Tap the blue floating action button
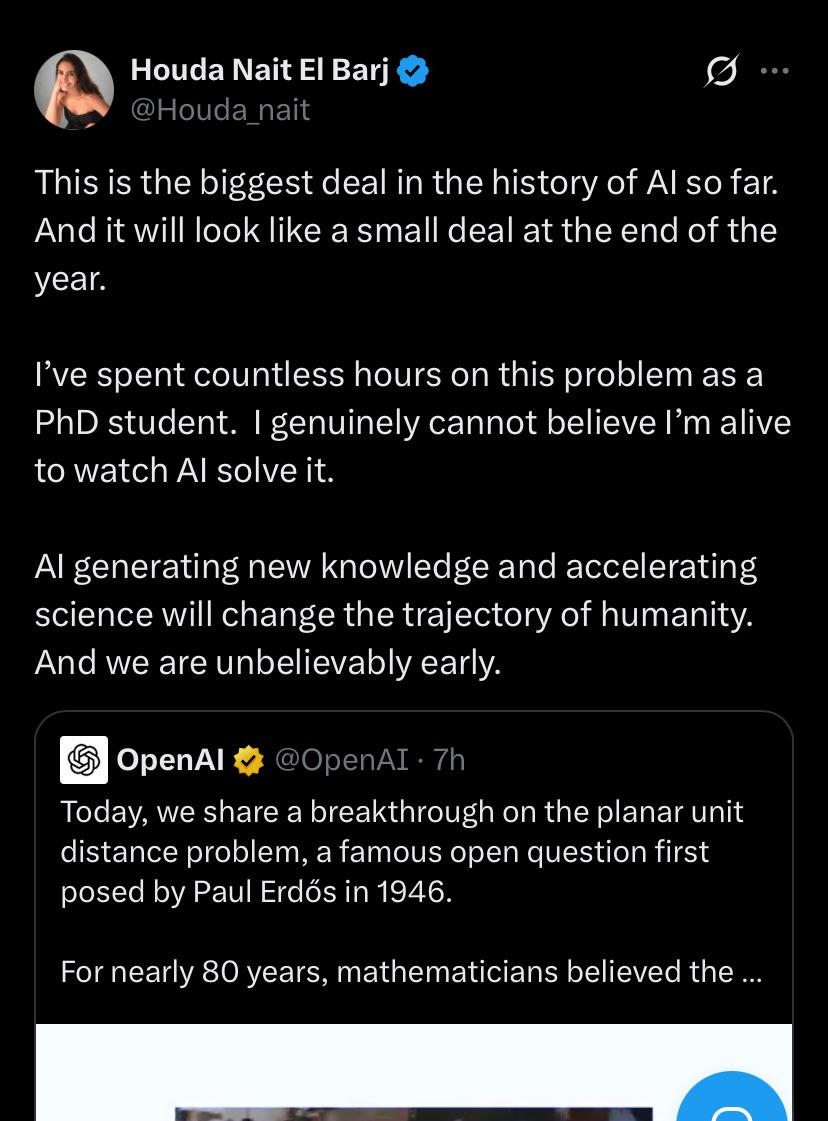The image size is (828, 1121). [x=731, y=1097]
